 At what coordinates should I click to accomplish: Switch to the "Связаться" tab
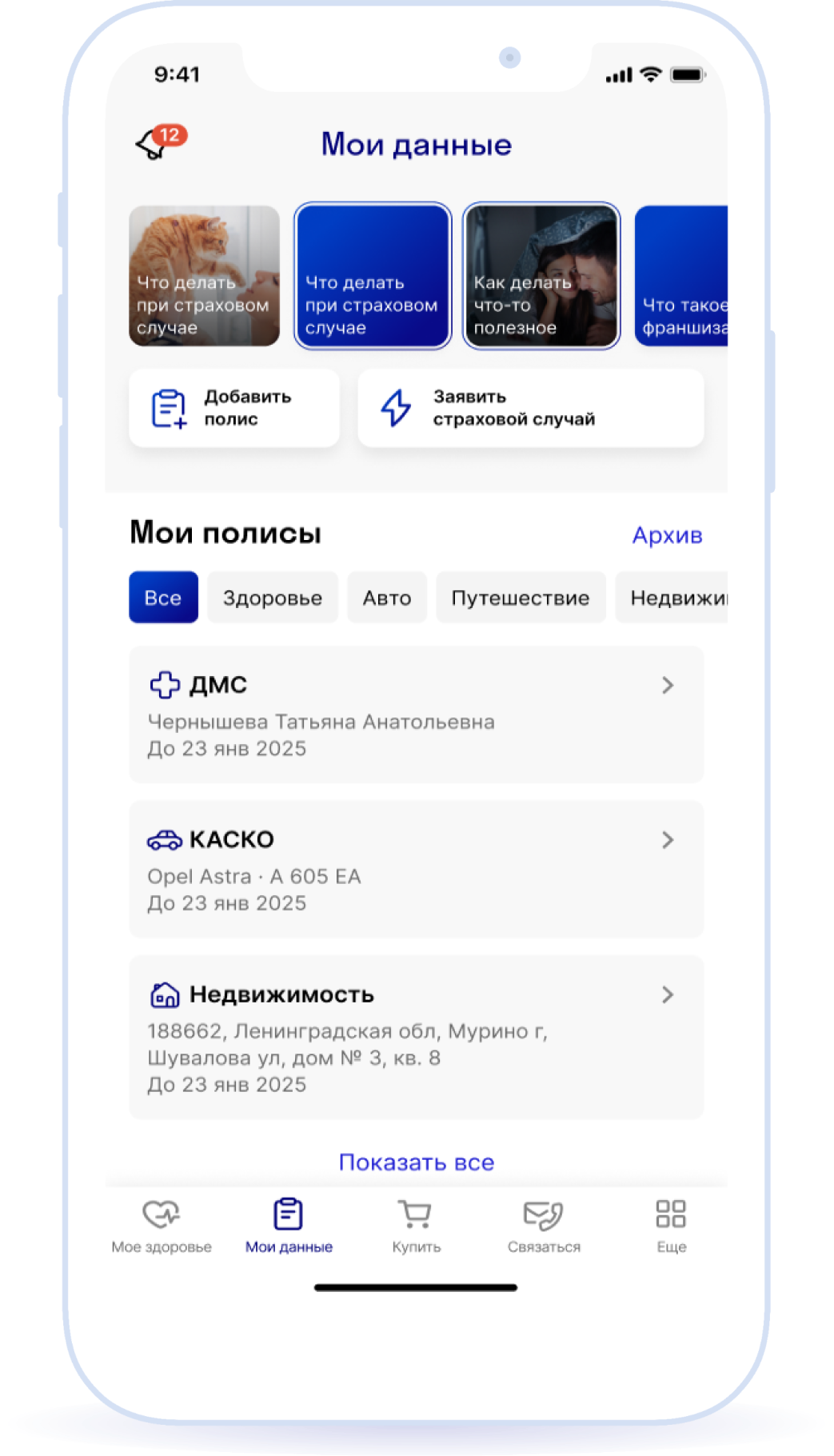(544, 1226)
